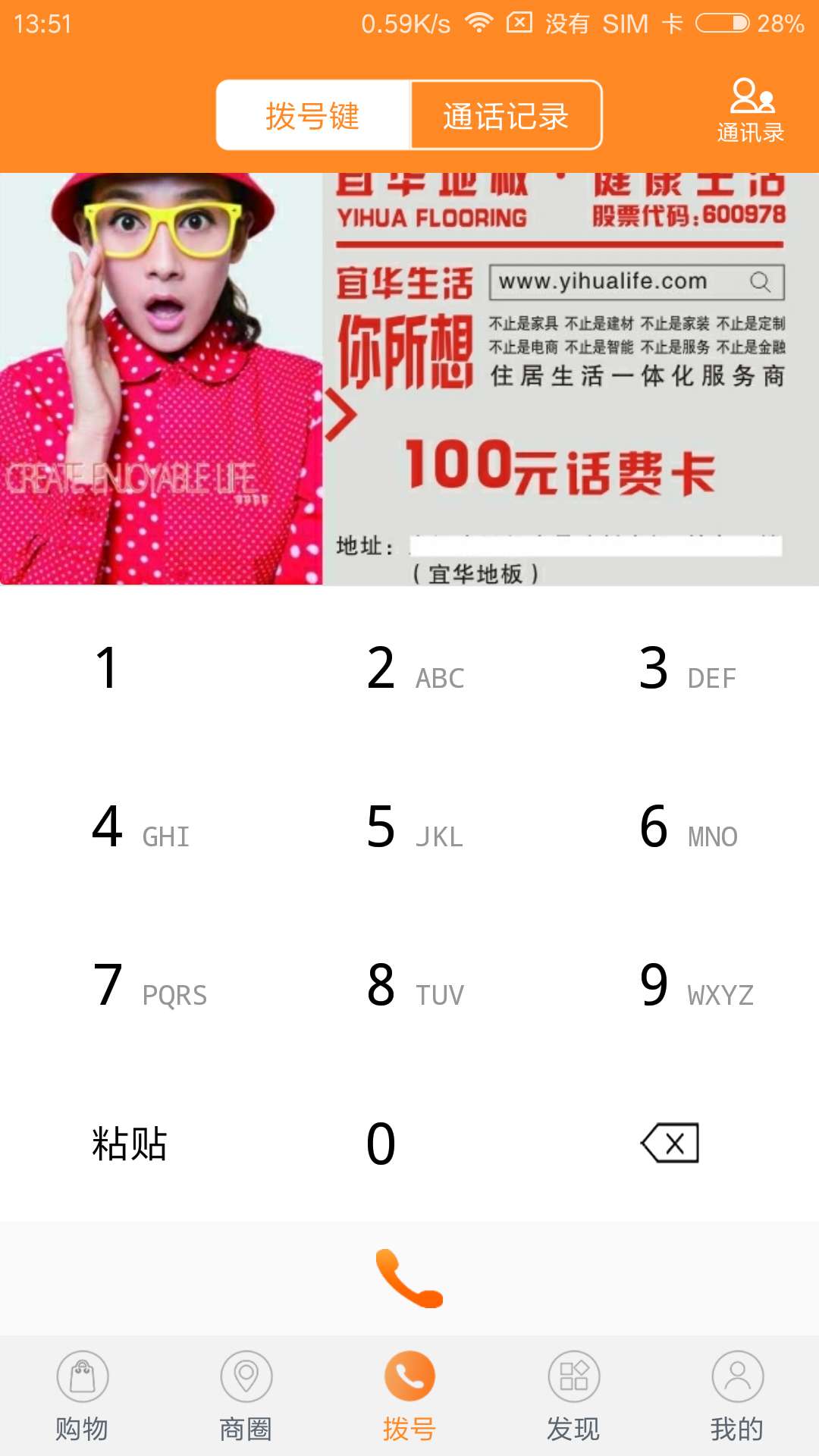Viewport: 819px width, 1456px height.
Task: Open the 商圈 tab
Action: point(246,1395)
